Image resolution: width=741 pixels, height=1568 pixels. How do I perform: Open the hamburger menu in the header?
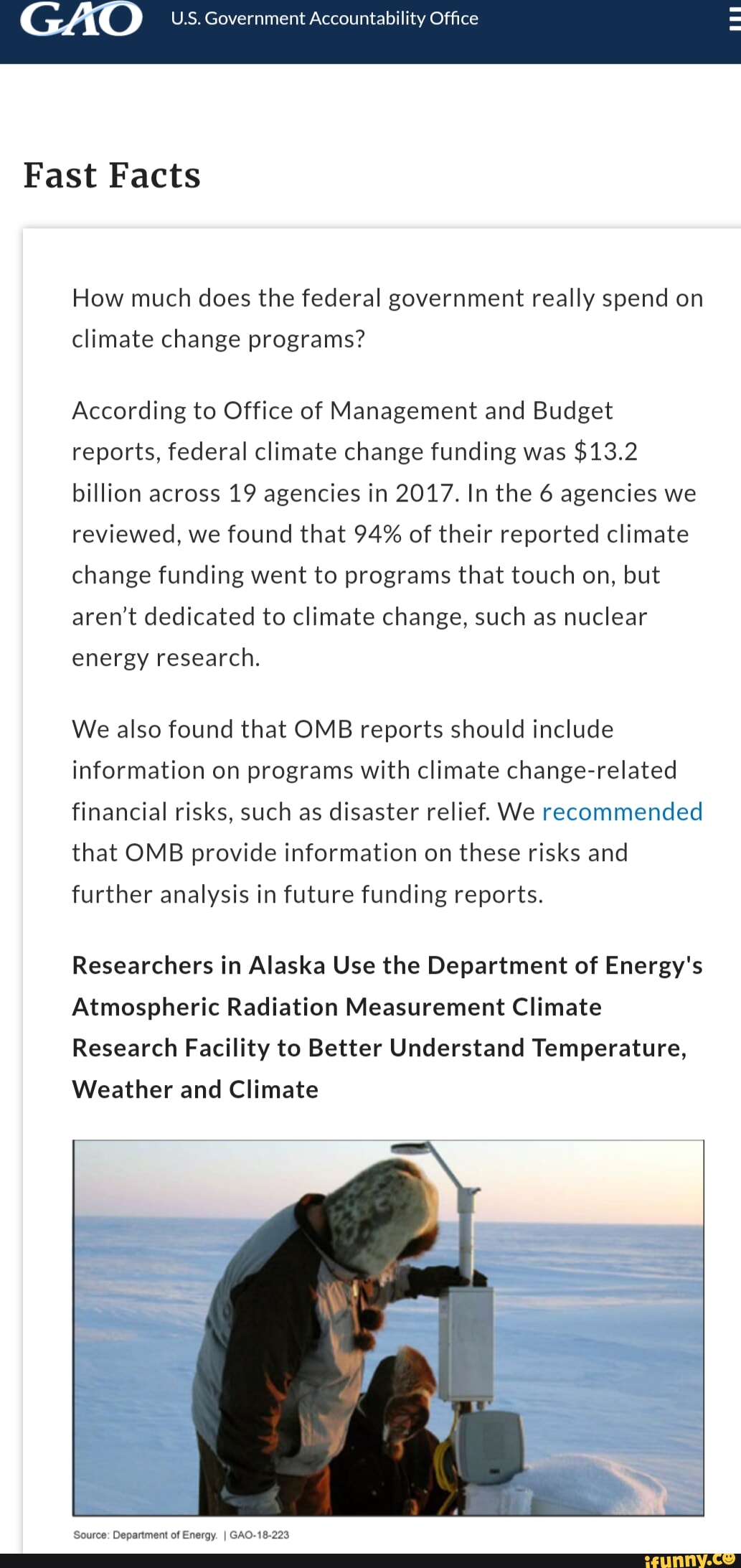click(734, 19)
